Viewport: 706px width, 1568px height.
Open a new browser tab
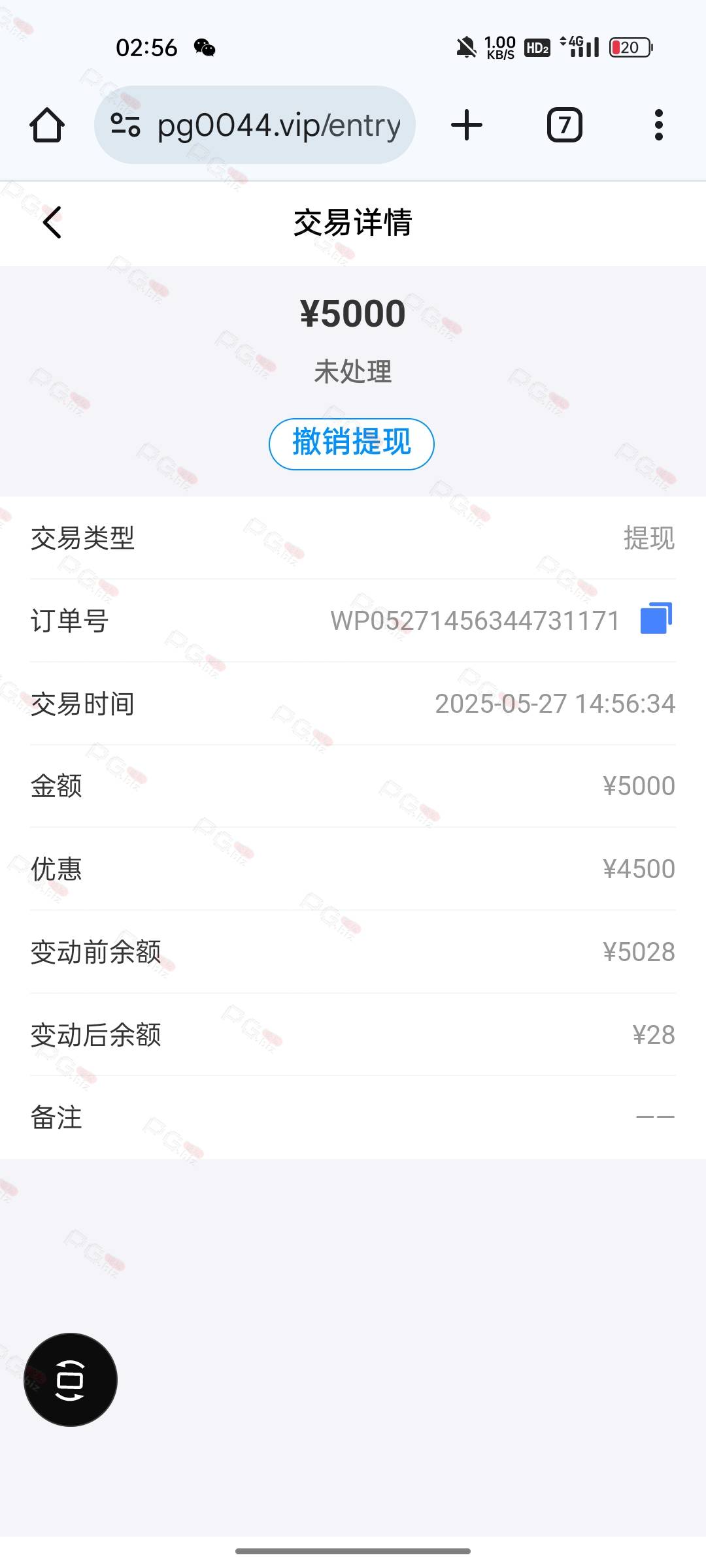(x=467, y=125)
